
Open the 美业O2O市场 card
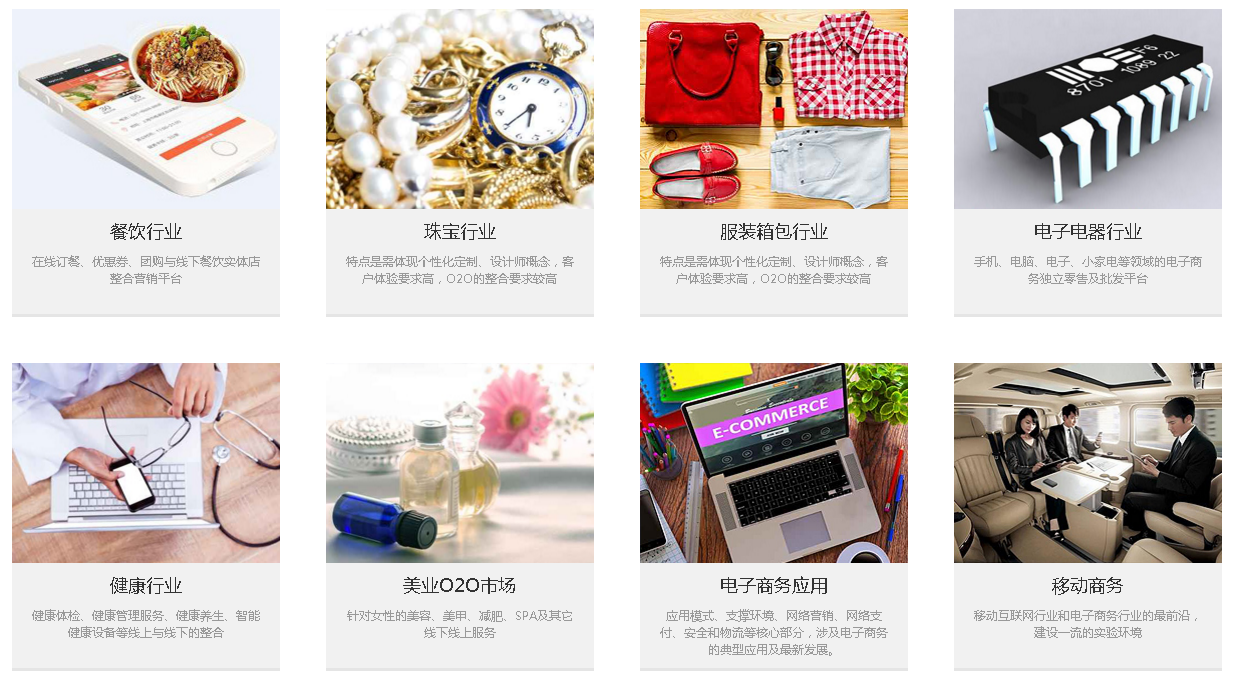[459, 586]
